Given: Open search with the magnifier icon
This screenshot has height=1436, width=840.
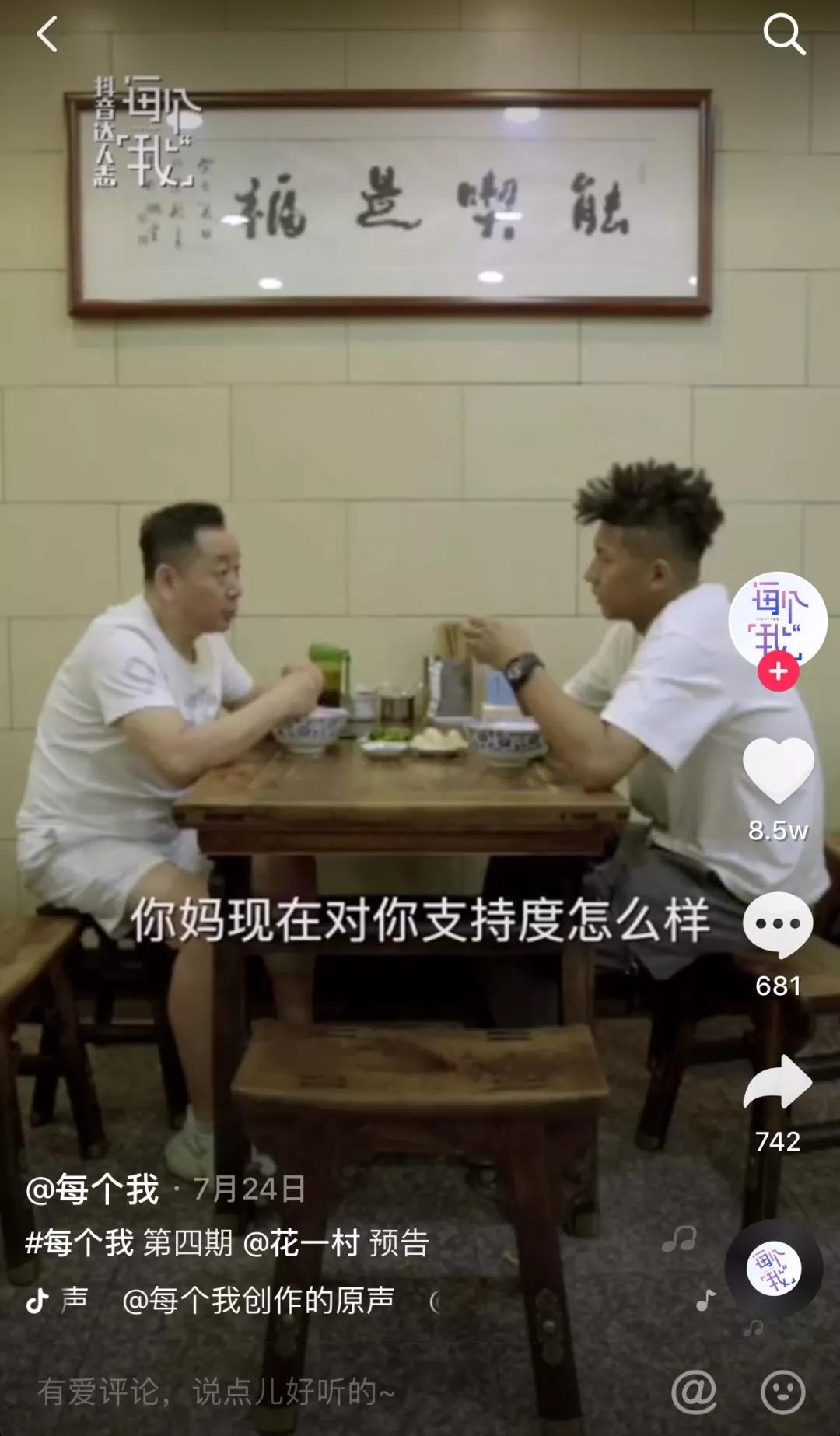Looking at the screenshot, I should coord(782,35).
